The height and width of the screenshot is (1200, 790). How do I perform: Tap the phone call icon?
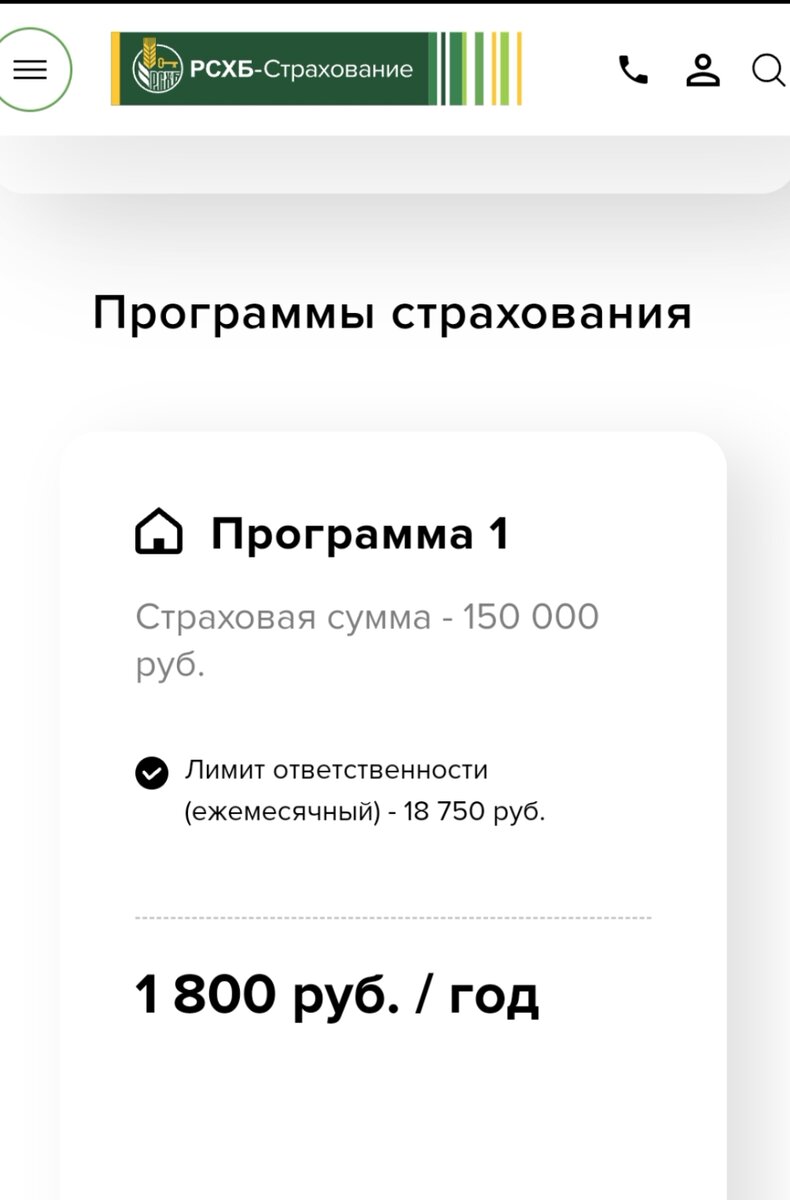click(633, 70)
